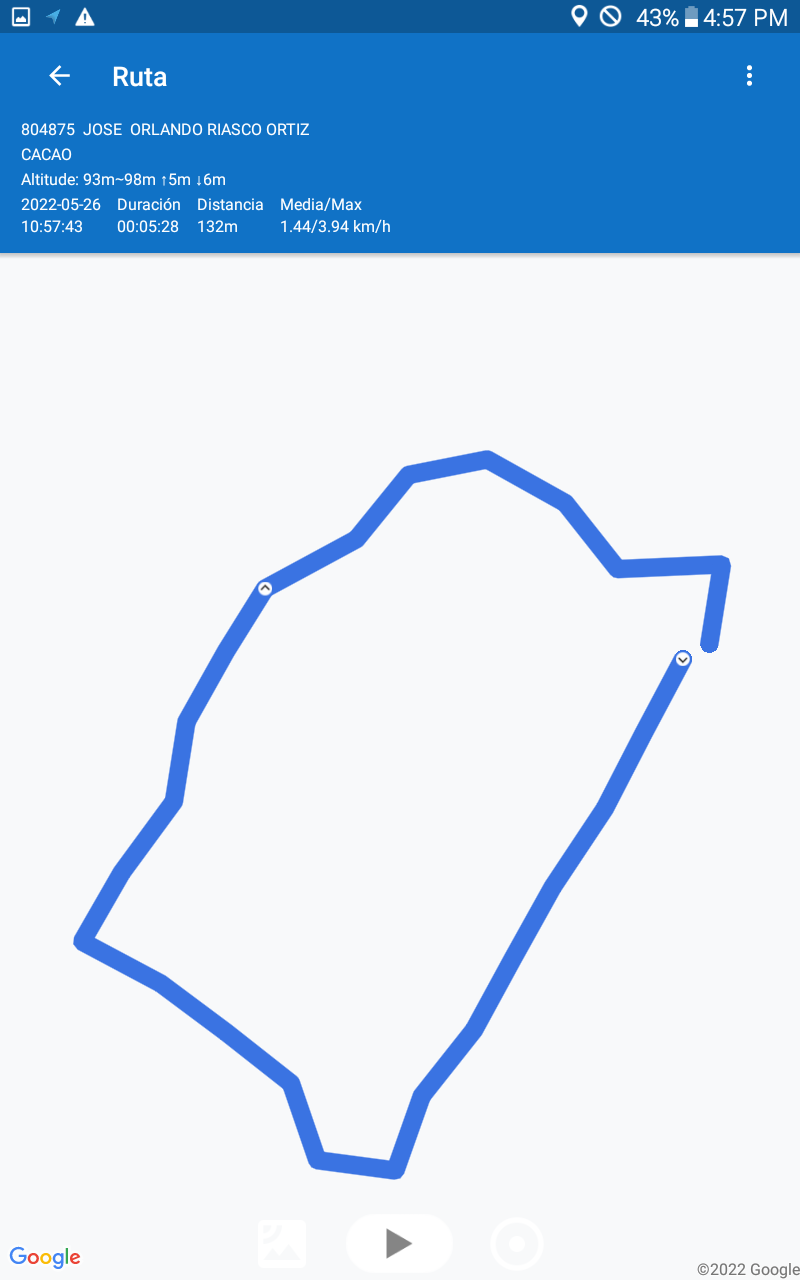This screenshot has height=1280, width=800.
Task: Open the overflow menu
Action: tap(749, 76)
